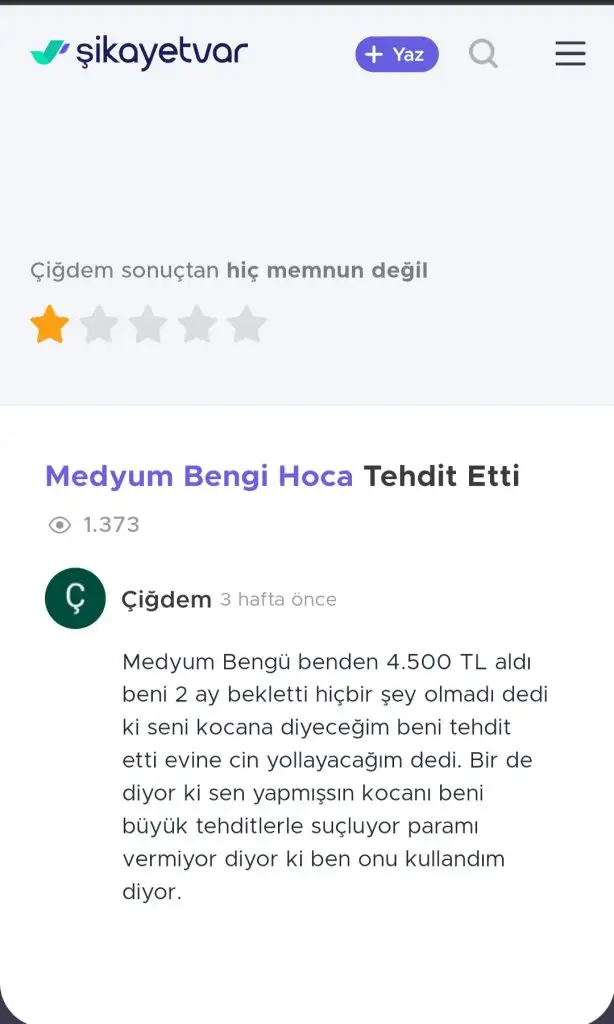This screenshot has height=1024, width=614.
Task: Open the hamburger menu
Action: click(x=570, y=53)
